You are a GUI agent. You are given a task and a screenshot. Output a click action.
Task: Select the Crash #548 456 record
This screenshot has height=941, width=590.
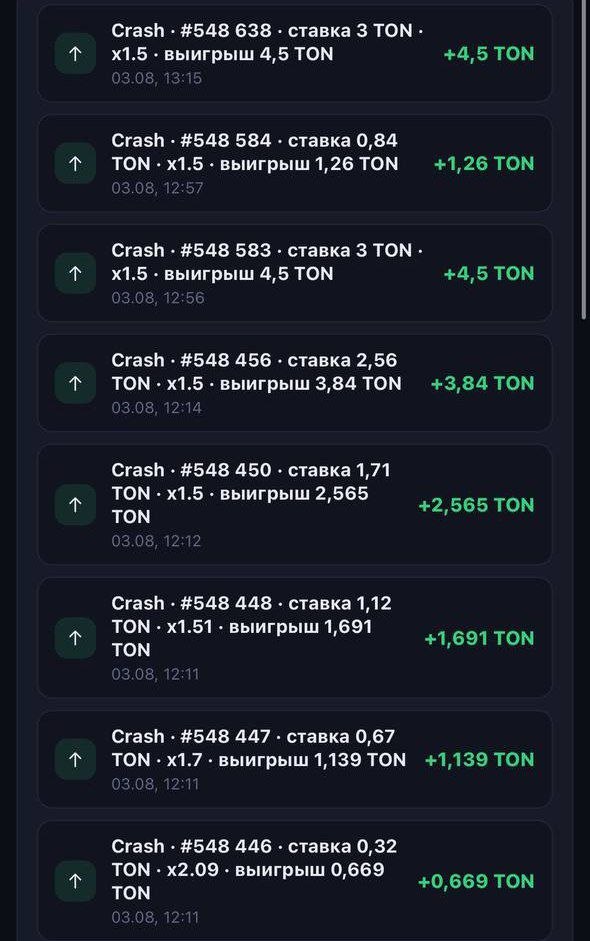pos(295,383)
